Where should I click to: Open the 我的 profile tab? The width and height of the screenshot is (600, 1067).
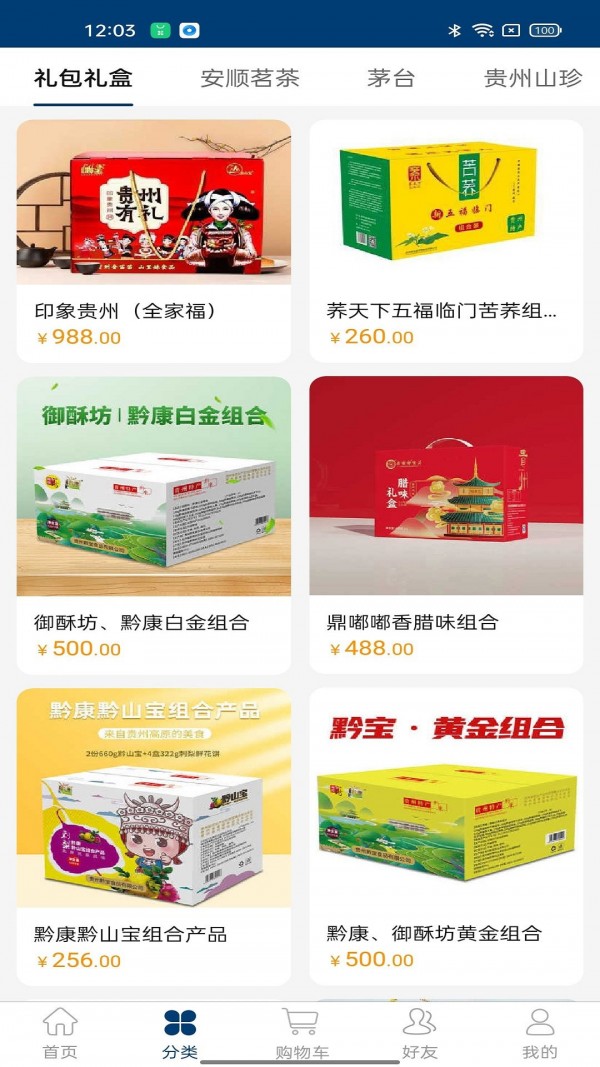click(x=540, y=1033)
